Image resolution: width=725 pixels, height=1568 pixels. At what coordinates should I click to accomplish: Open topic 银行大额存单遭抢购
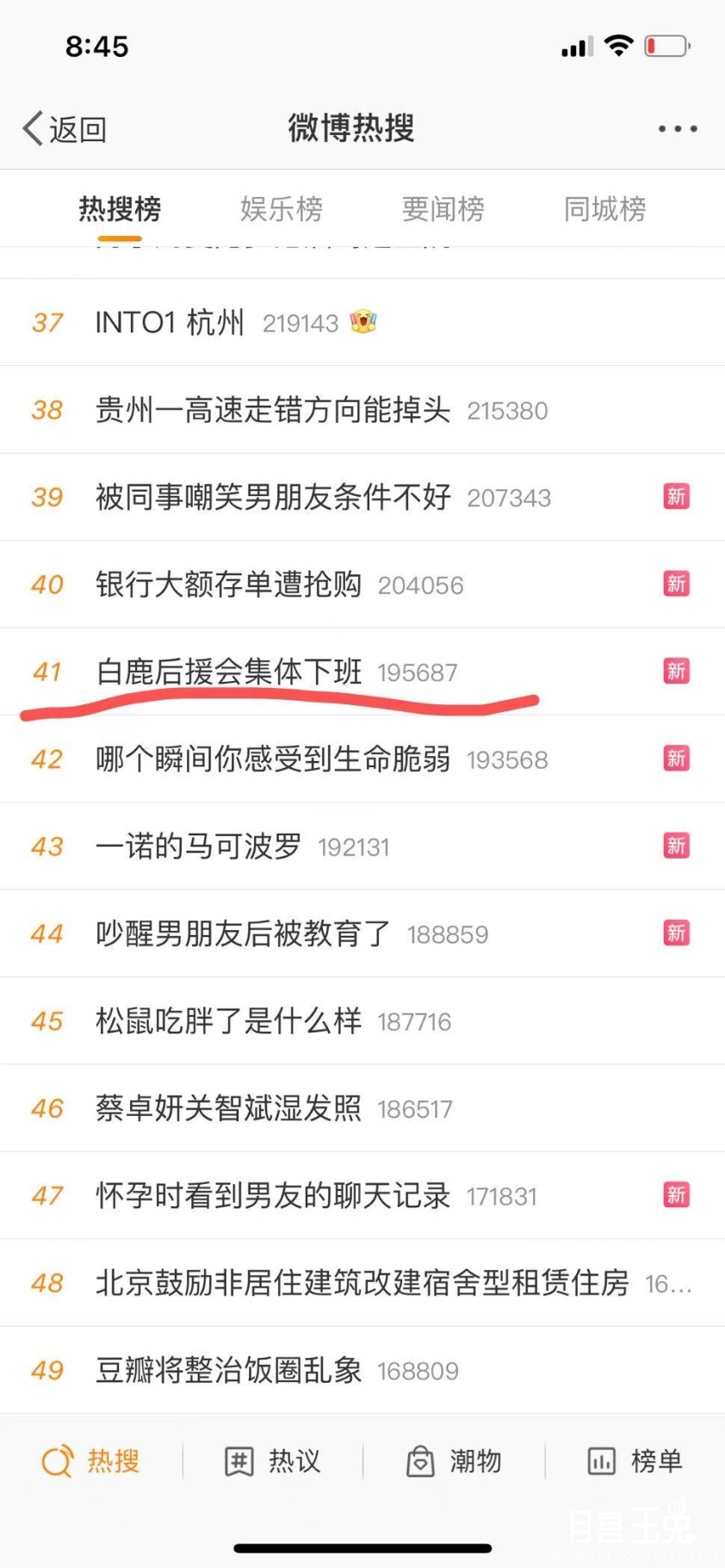(362, 585)
